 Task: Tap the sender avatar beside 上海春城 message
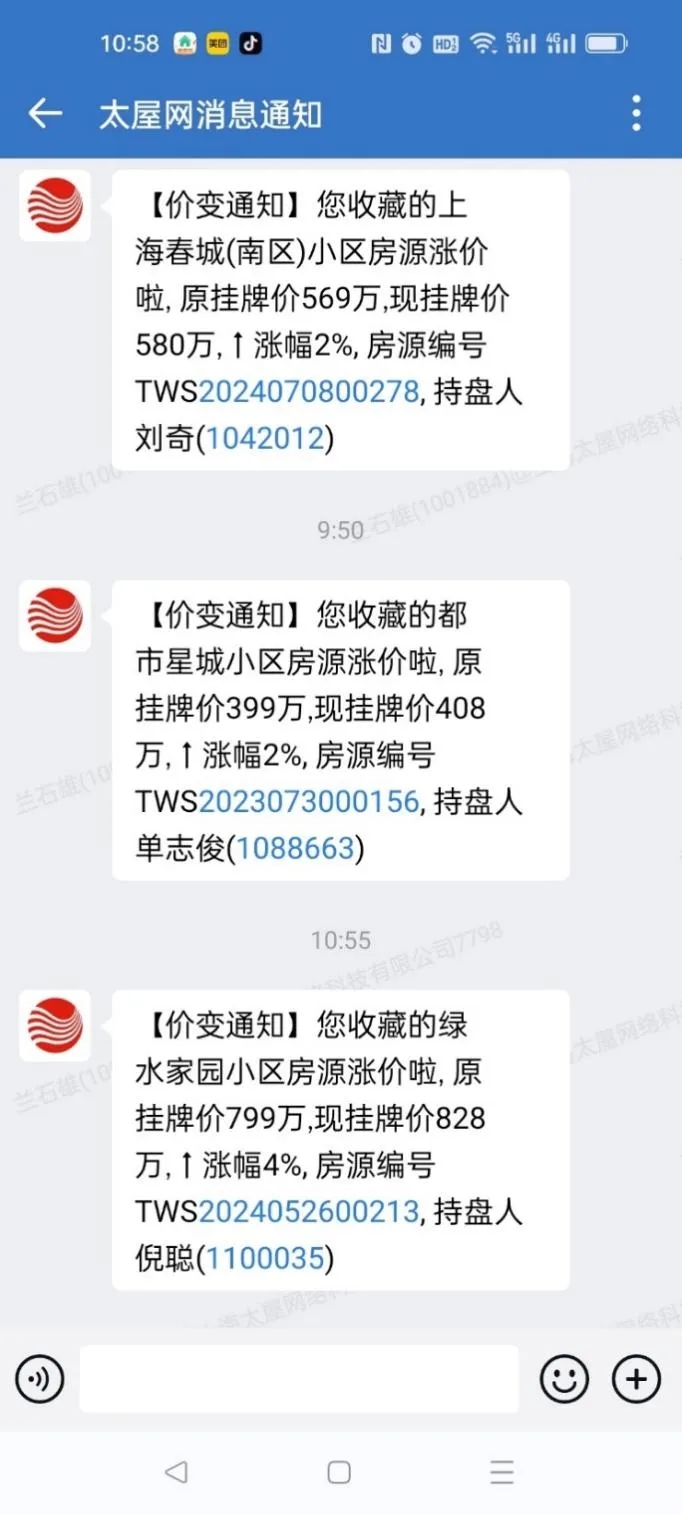pyautogui.click(x=55, y=205)
